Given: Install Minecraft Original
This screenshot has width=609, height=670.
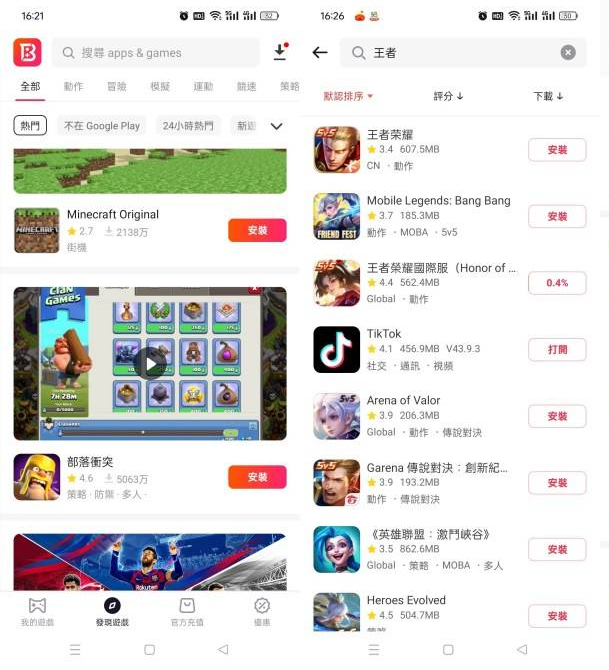Looking at the screenshot, I should click(x=257, y=230).
